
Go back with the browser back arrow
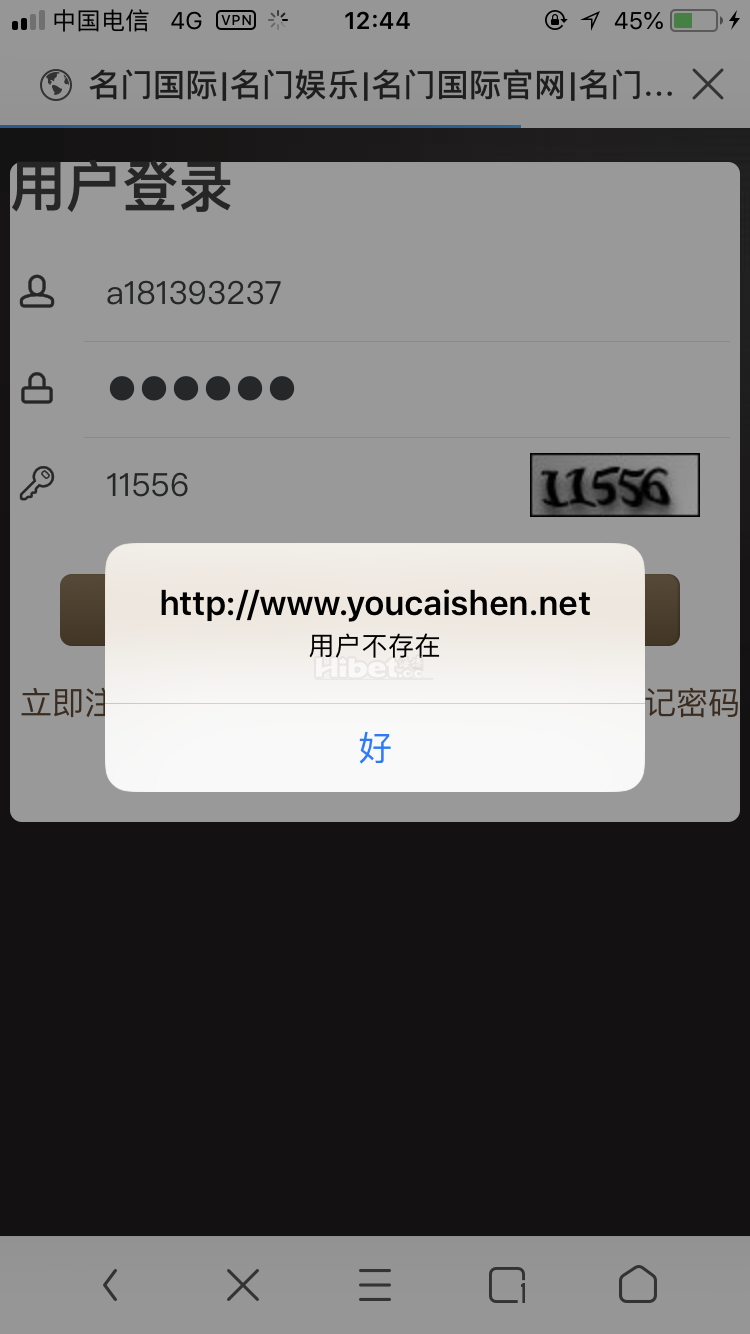coord(111,1284)
